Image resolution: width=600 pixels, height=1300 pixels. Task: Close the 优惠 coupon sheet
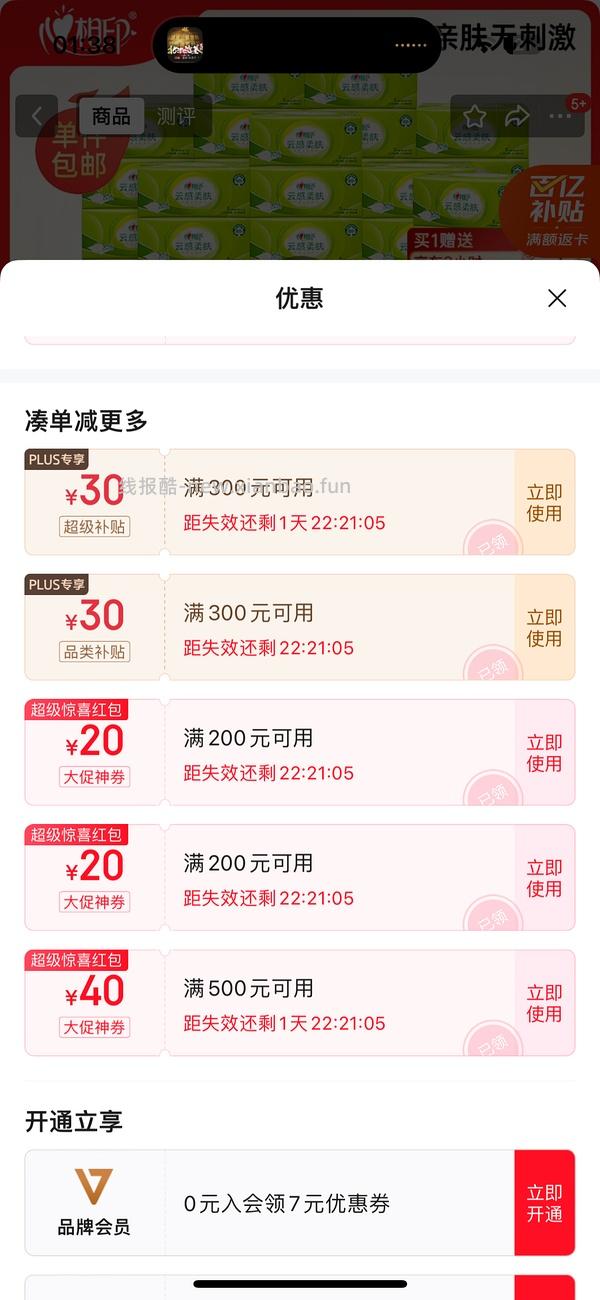click(x=557, y=298)
